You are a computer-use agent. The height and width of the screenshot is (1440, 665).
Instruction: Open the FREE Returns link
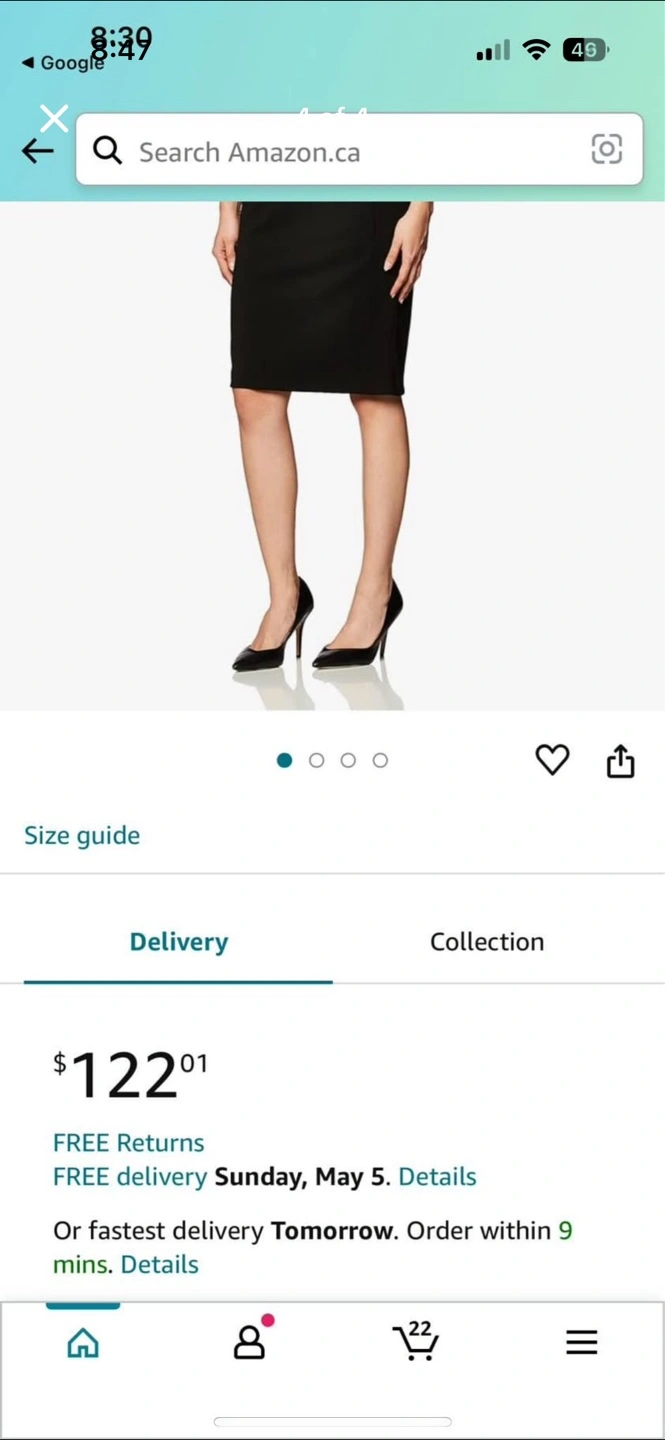[x=128, y=1142]
